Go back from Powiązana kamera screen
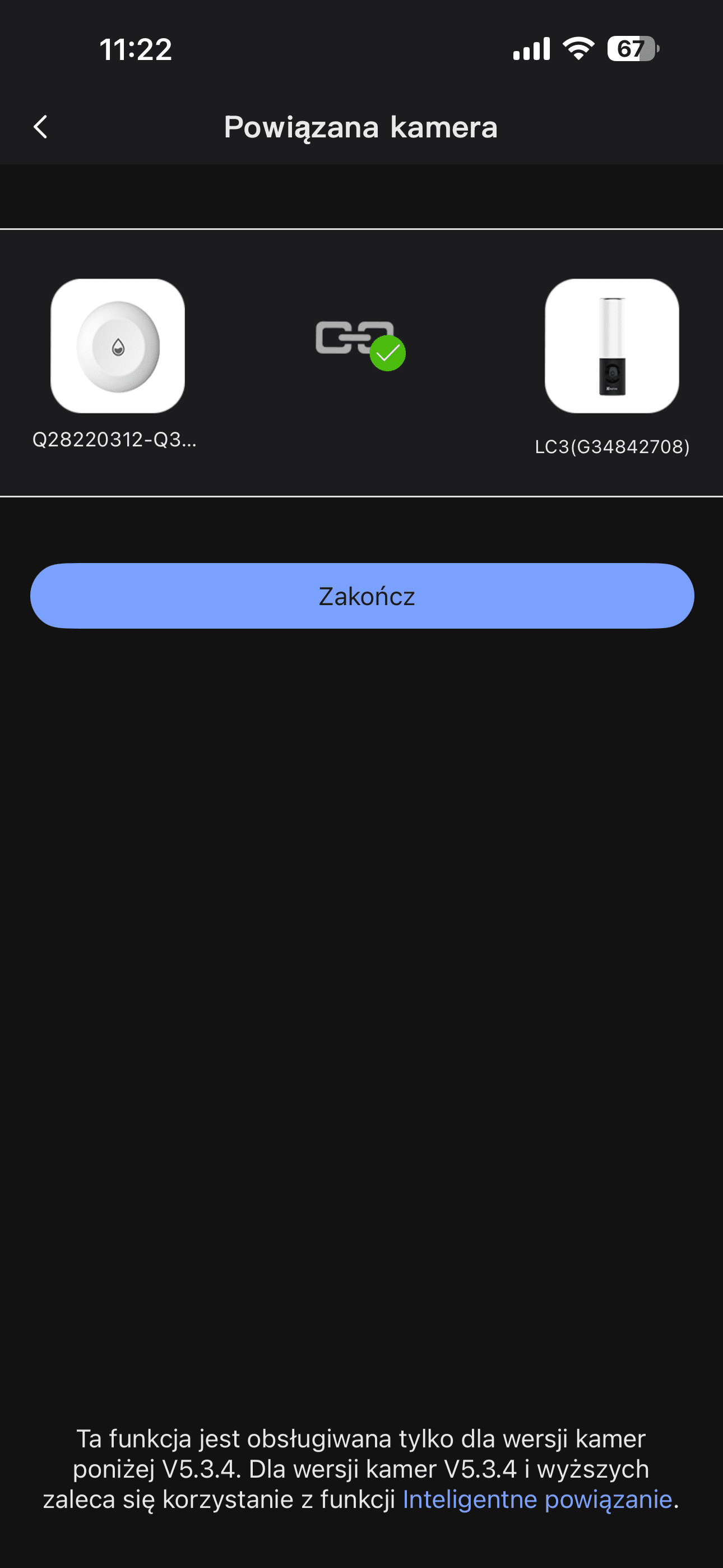The width and height of the screenshot is (723, 1568). point(41,127)
